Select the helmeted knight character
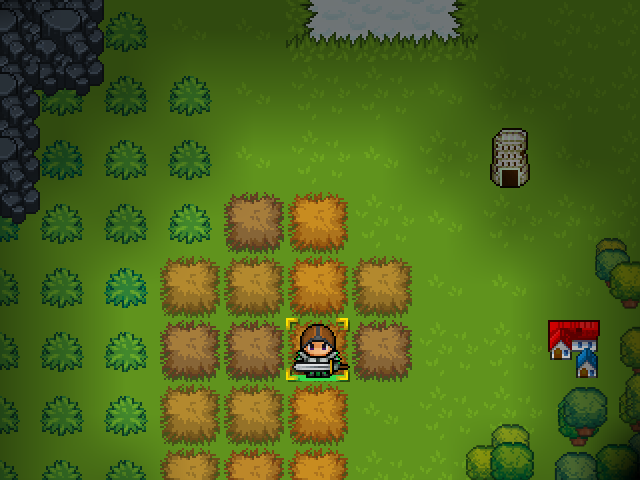This screenshot has width=640, height=480. 317,350
